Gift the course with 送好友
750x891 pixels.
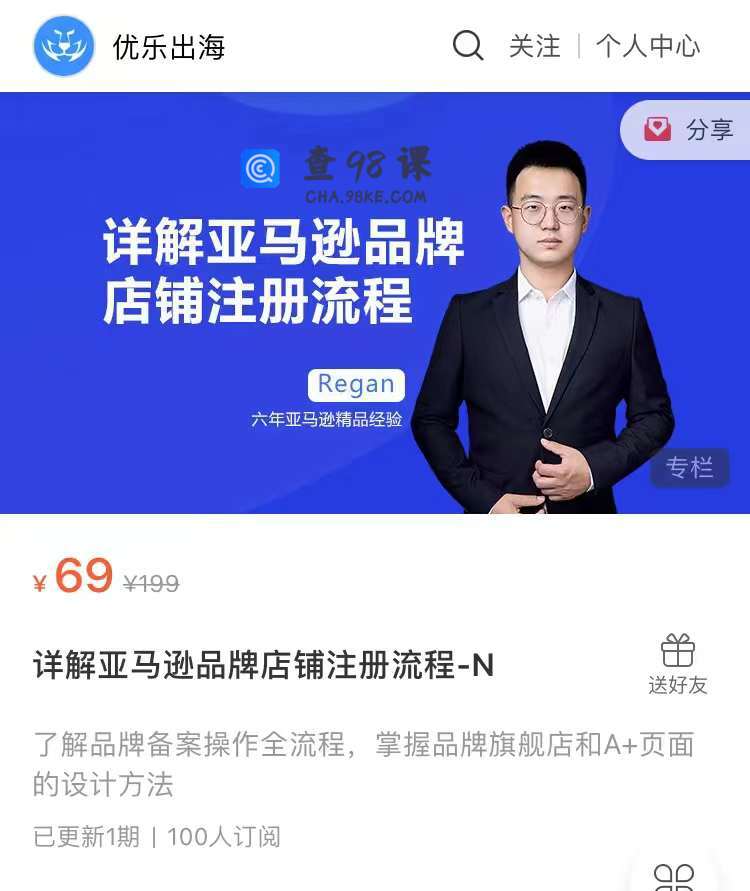(x=677, y=664)
